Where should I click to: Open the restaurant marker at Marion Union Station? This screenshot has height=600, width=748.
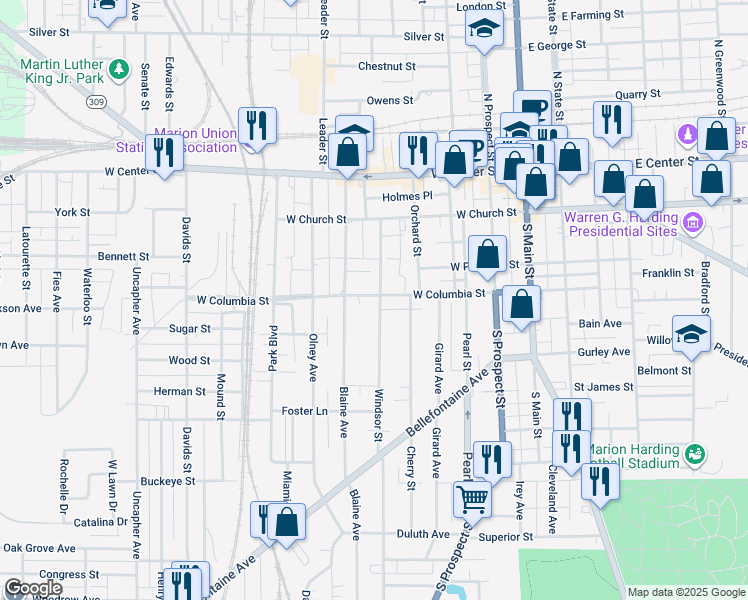[x=165, y=153]
